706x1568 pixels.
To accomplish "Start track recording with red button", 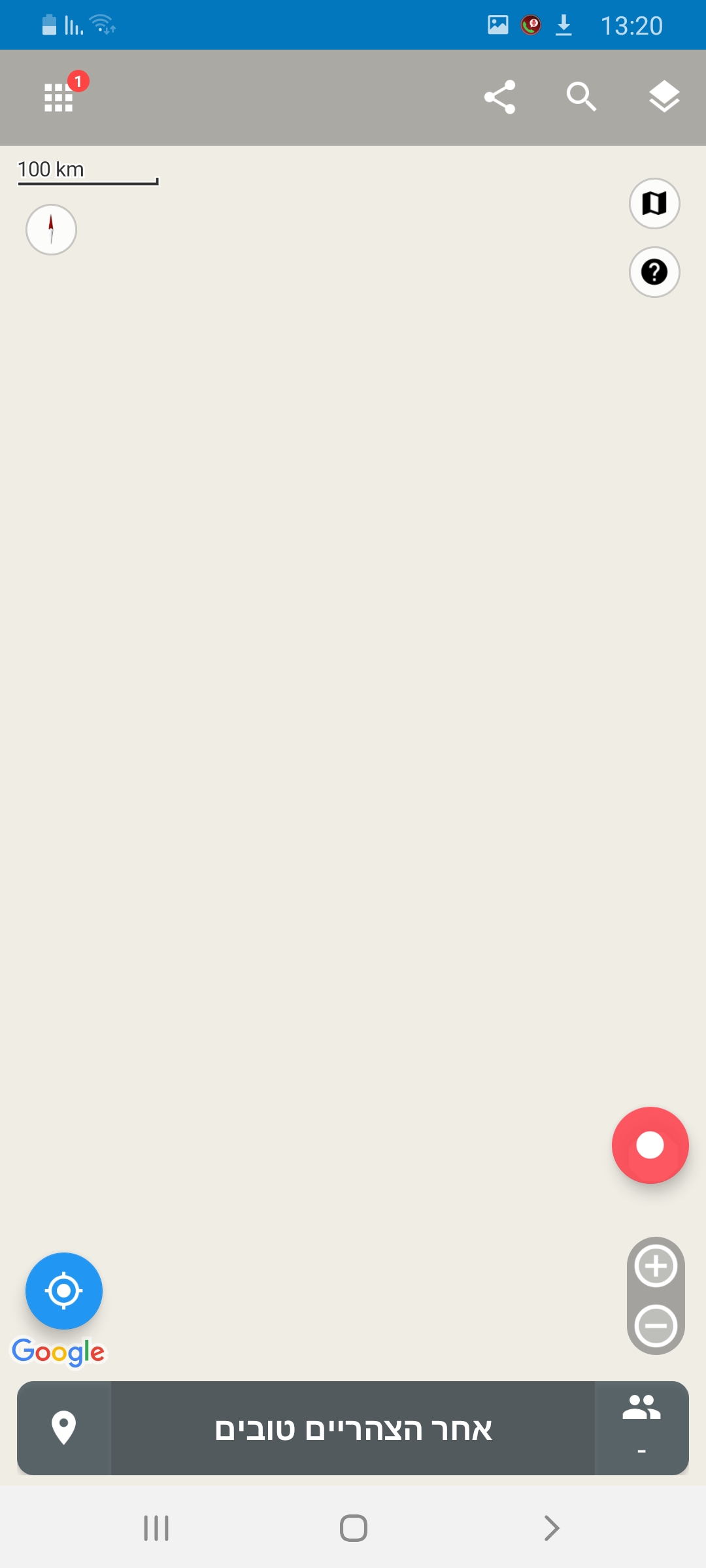I will tap(650, 1145).
